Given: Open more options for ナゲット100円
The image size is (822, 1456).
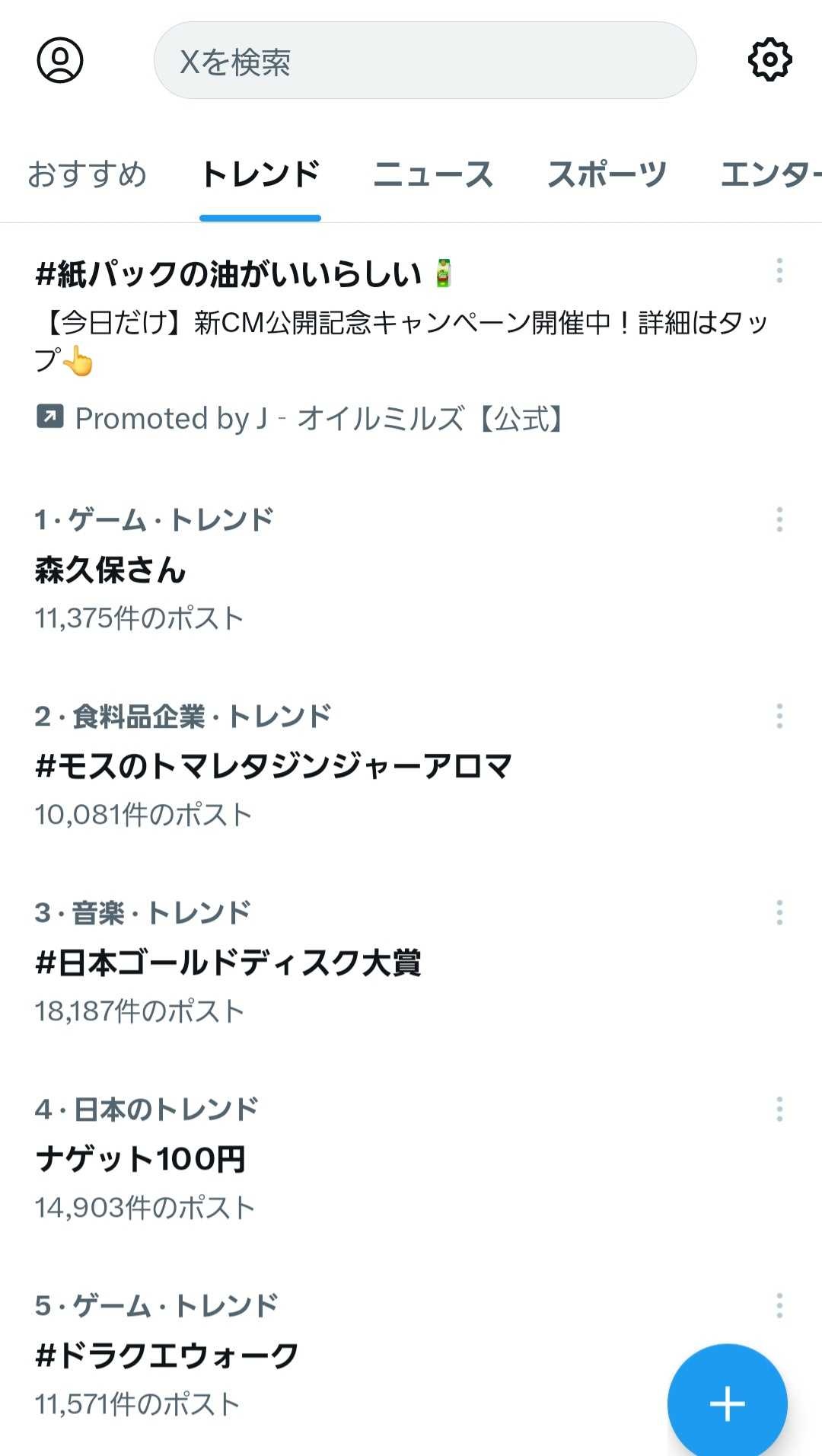Looking at the screenshot, I should pyautogui.click(x=779, y=1109).
